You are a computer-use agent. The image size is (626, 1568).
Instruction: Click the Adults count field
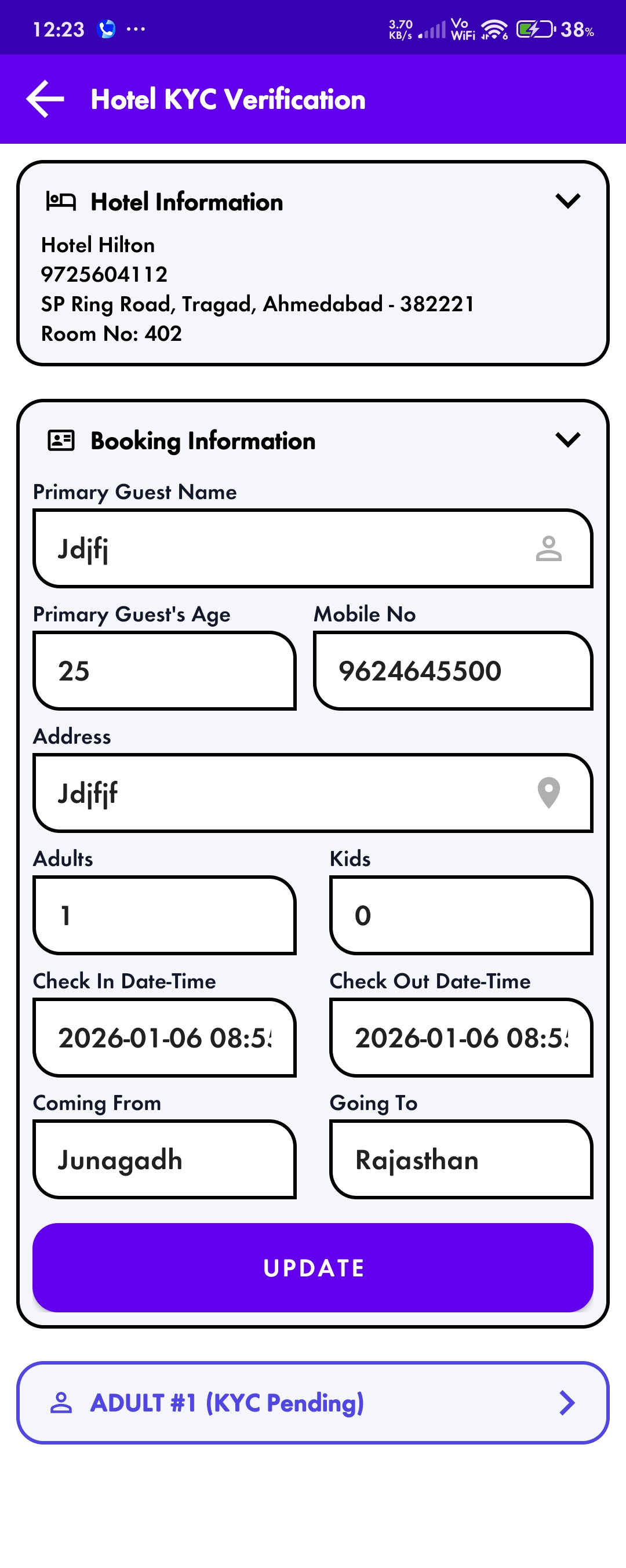tap(165, 915)
